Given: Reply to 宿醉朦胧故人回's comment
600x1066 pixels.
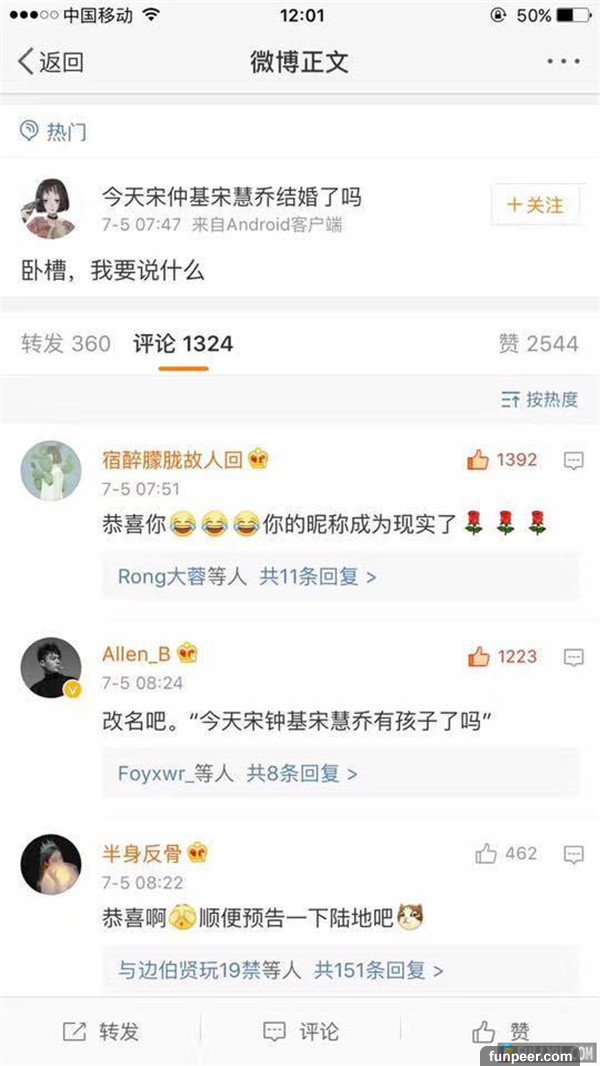Looking at the screenshot, I should [574, 460].
